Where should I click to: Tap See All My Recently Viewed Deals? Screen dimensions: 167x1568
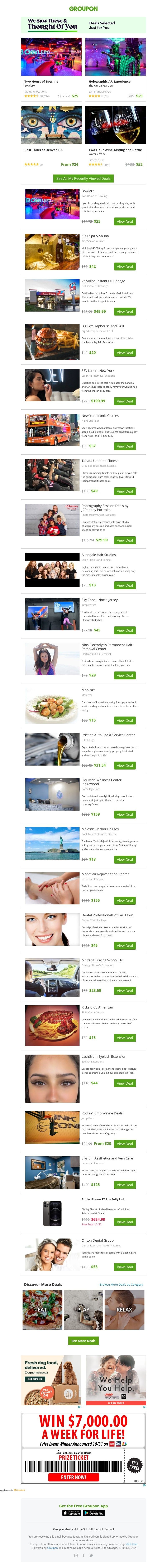pos(83,178)
